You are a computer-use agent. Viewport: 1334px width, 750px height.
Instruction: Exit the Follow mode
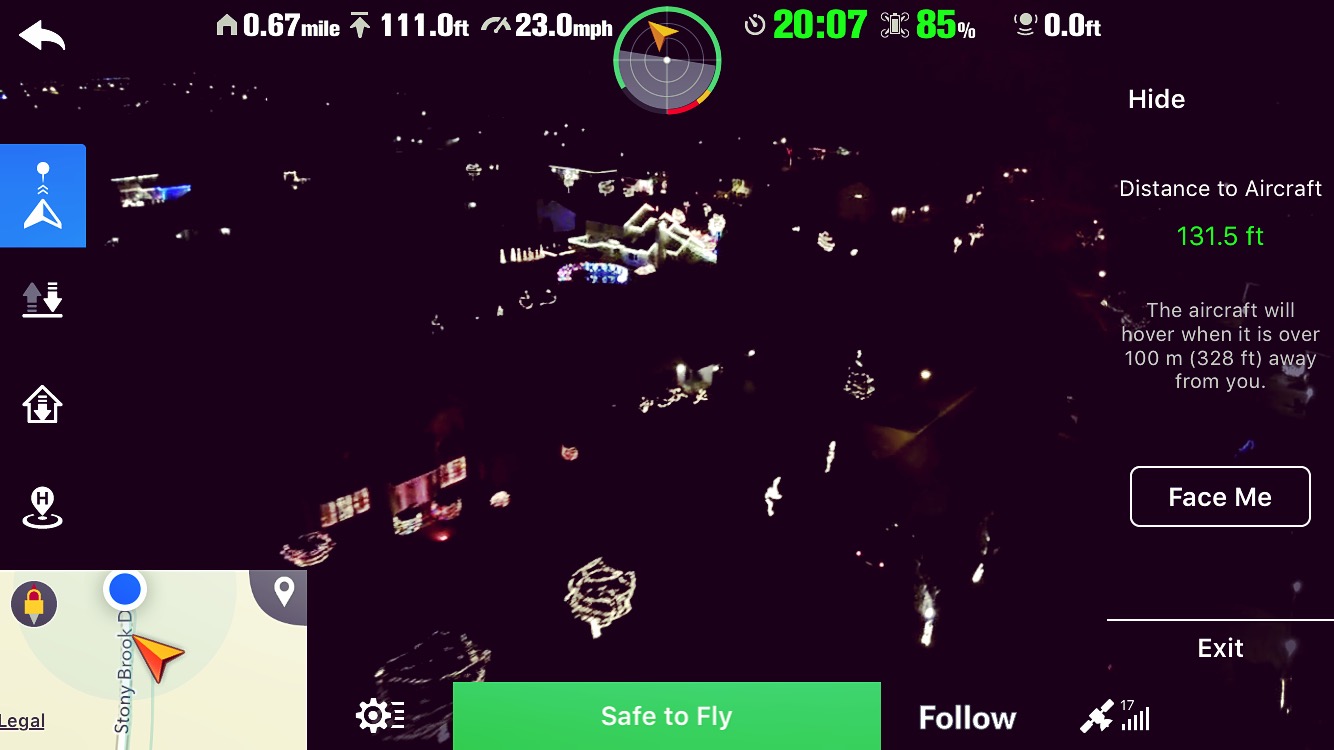1220,648
